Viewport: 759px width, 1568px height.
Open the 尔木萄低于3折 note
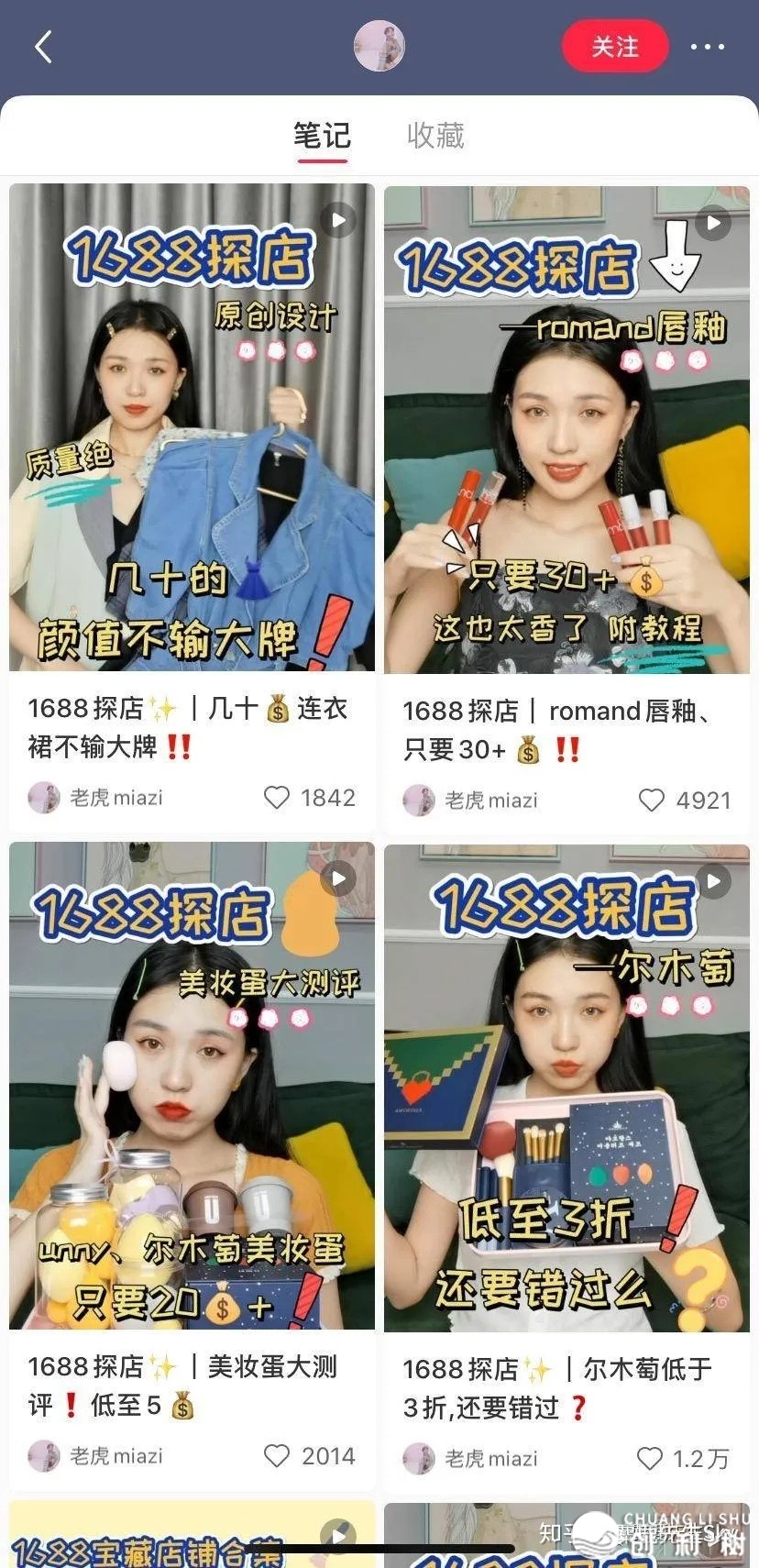pyautogui.click(x=566, y=1088)
